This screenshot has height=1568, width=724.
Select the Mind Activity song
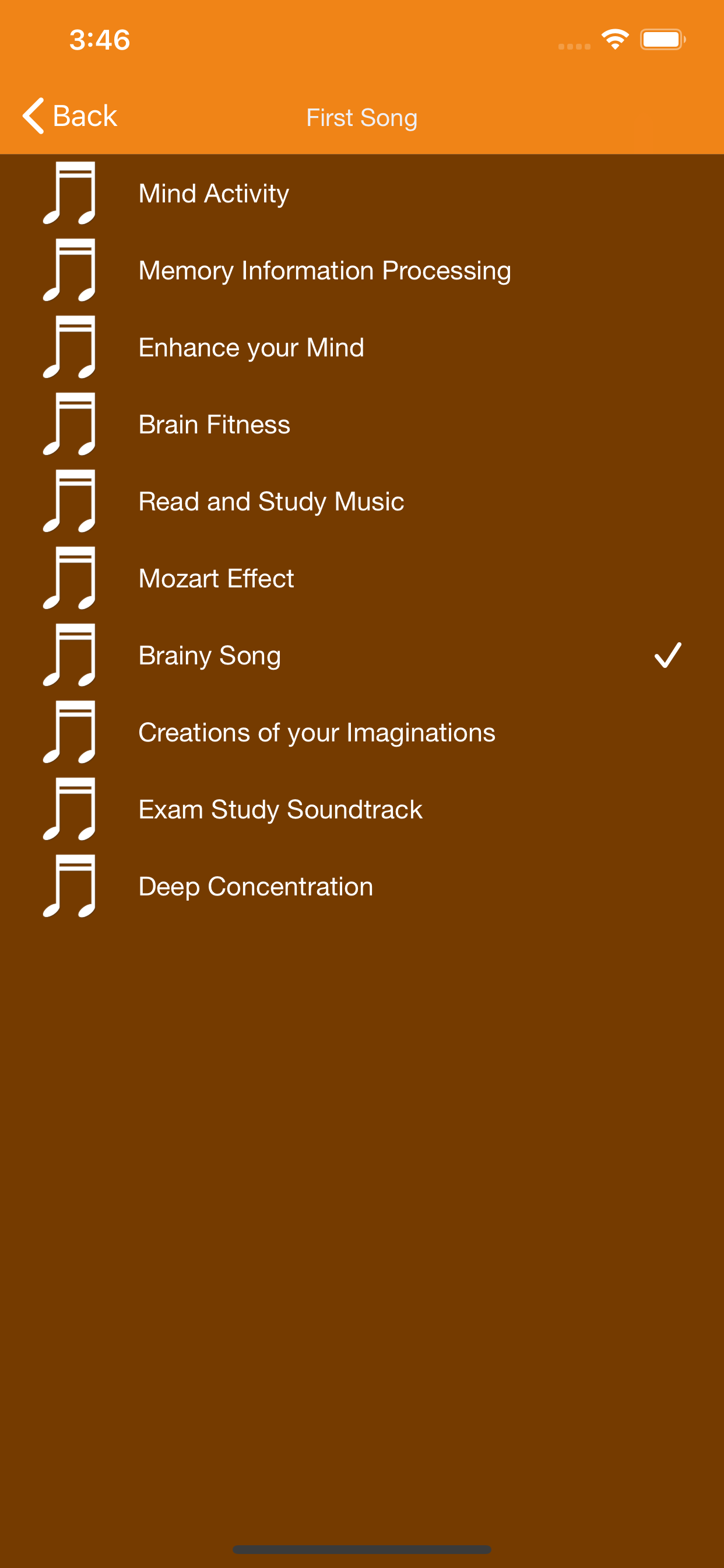[213, 194]
